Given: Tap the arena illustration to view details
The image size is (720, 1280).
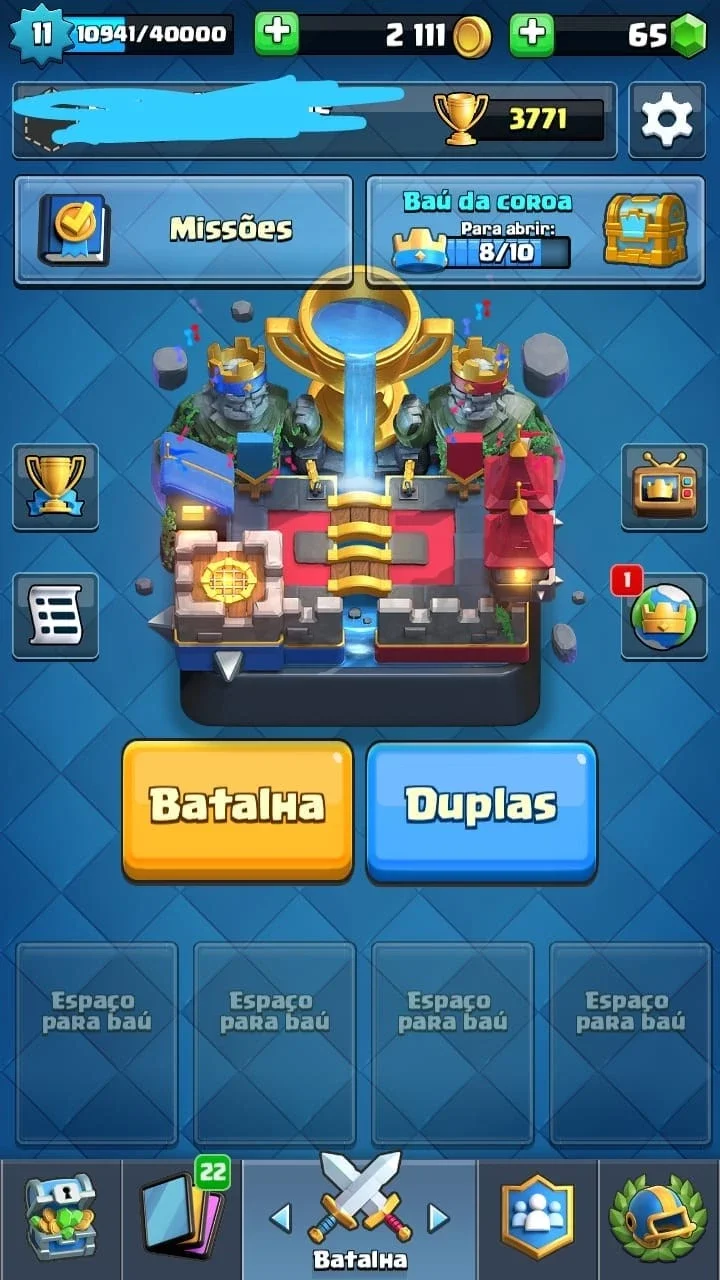Looking at the screenshot, I should click(360, 500).
